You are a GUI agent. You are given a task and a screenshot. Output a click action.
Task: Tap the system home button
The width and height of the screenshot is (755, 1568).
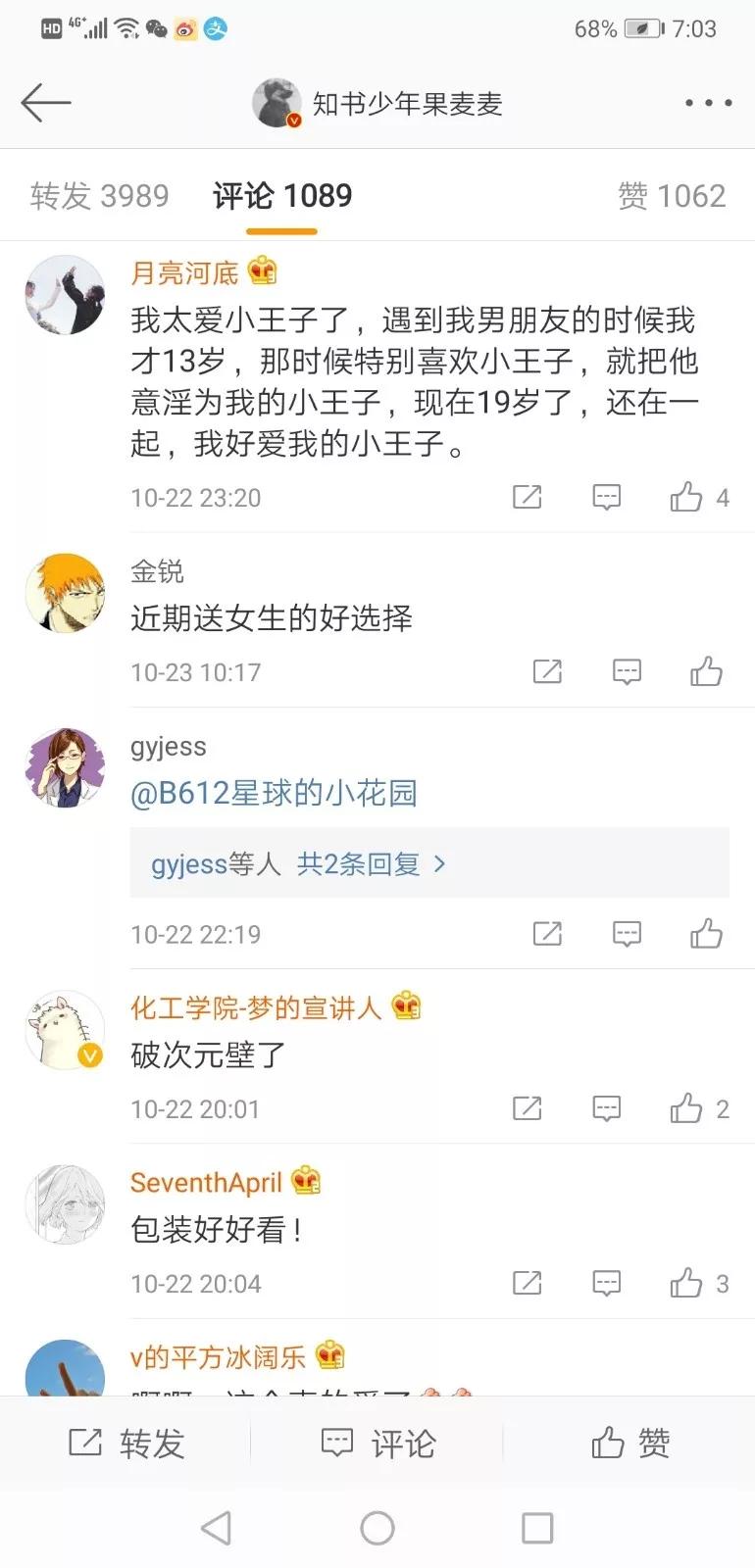click(x=377, y=1528)
